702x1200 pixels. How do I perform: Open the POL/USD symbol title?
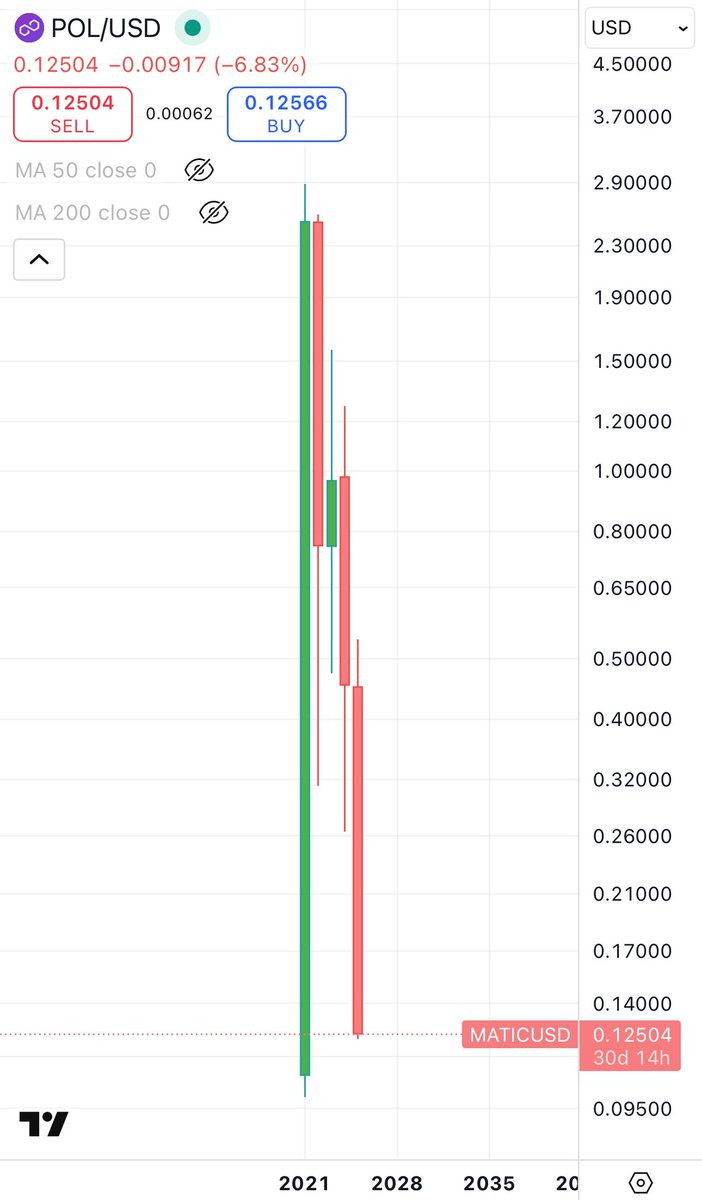point(104,28)
